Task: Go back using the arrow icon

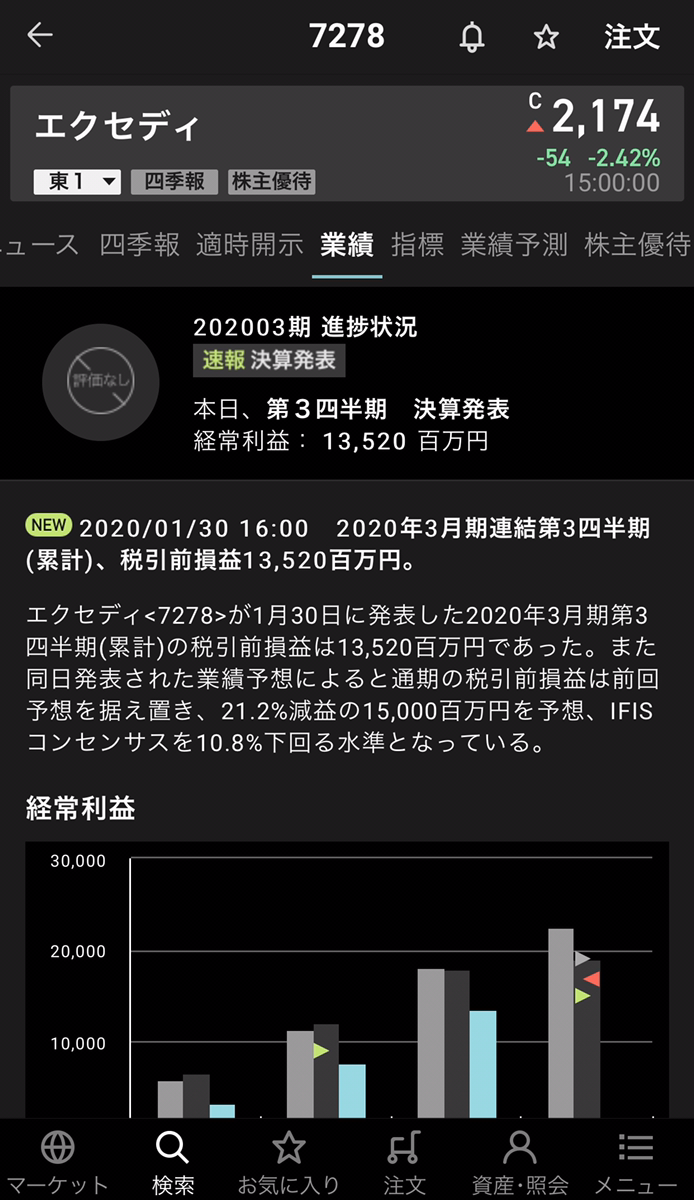Action: 40,36
